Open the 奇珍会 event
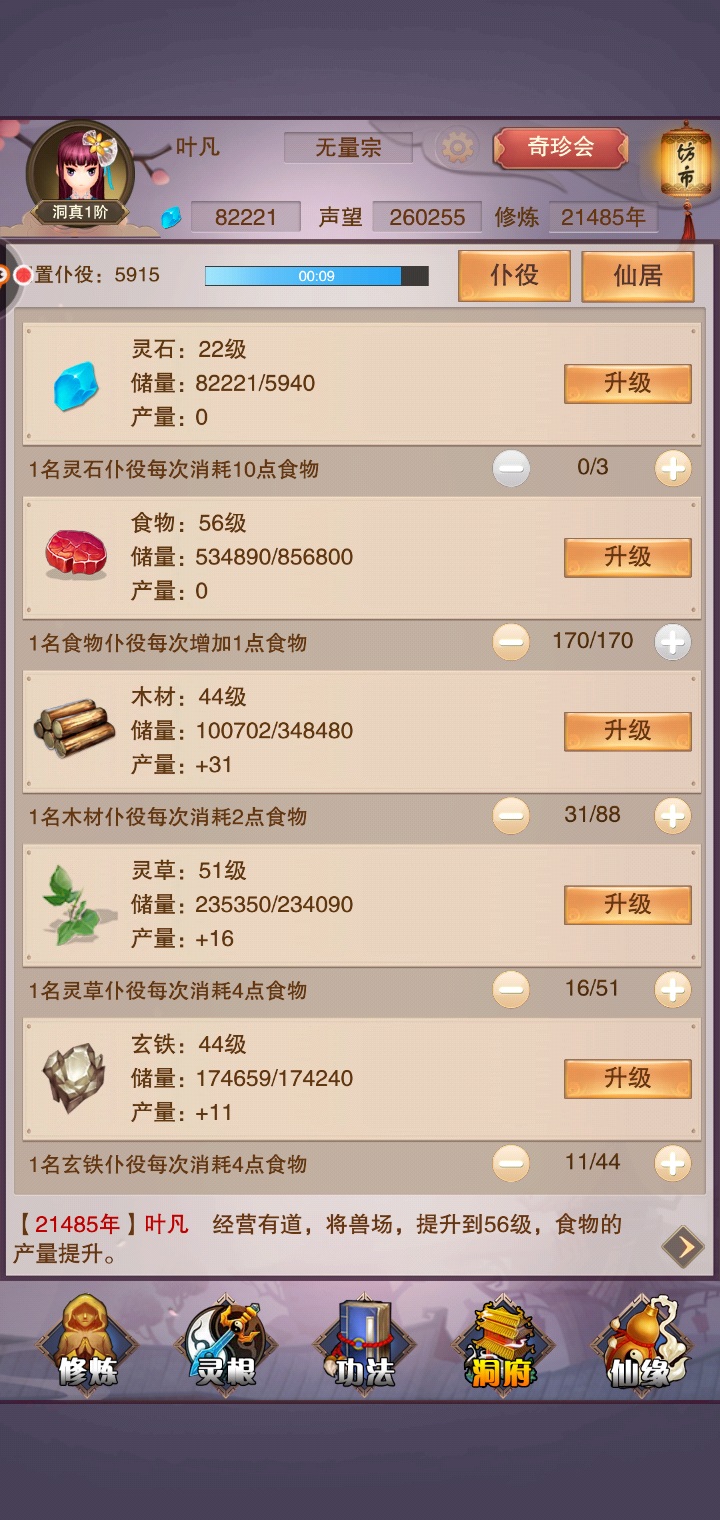This screenshot has width=720, height=1520. [x=561, y=147]
